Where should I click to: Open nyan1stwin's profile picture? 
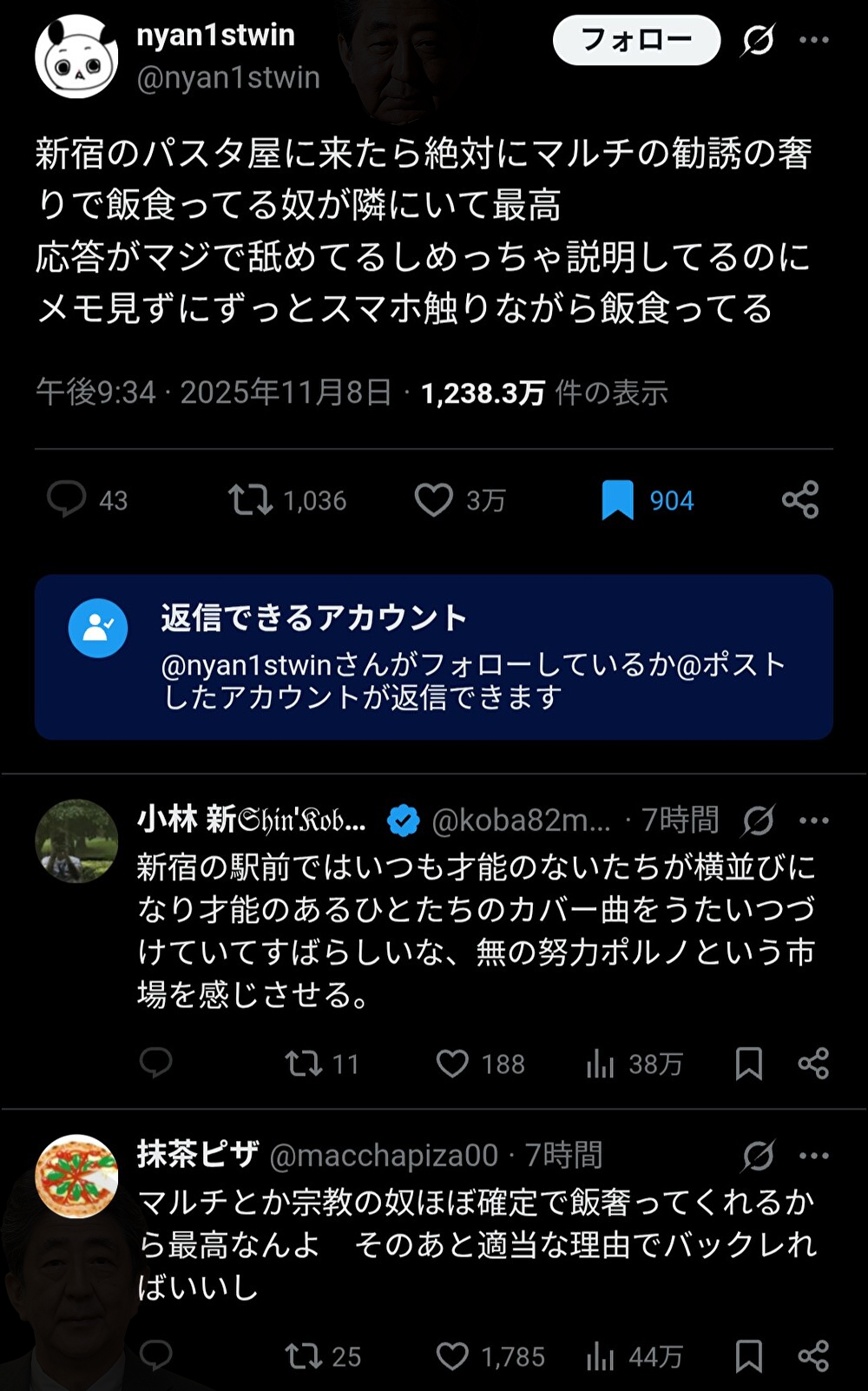[76, 57]
